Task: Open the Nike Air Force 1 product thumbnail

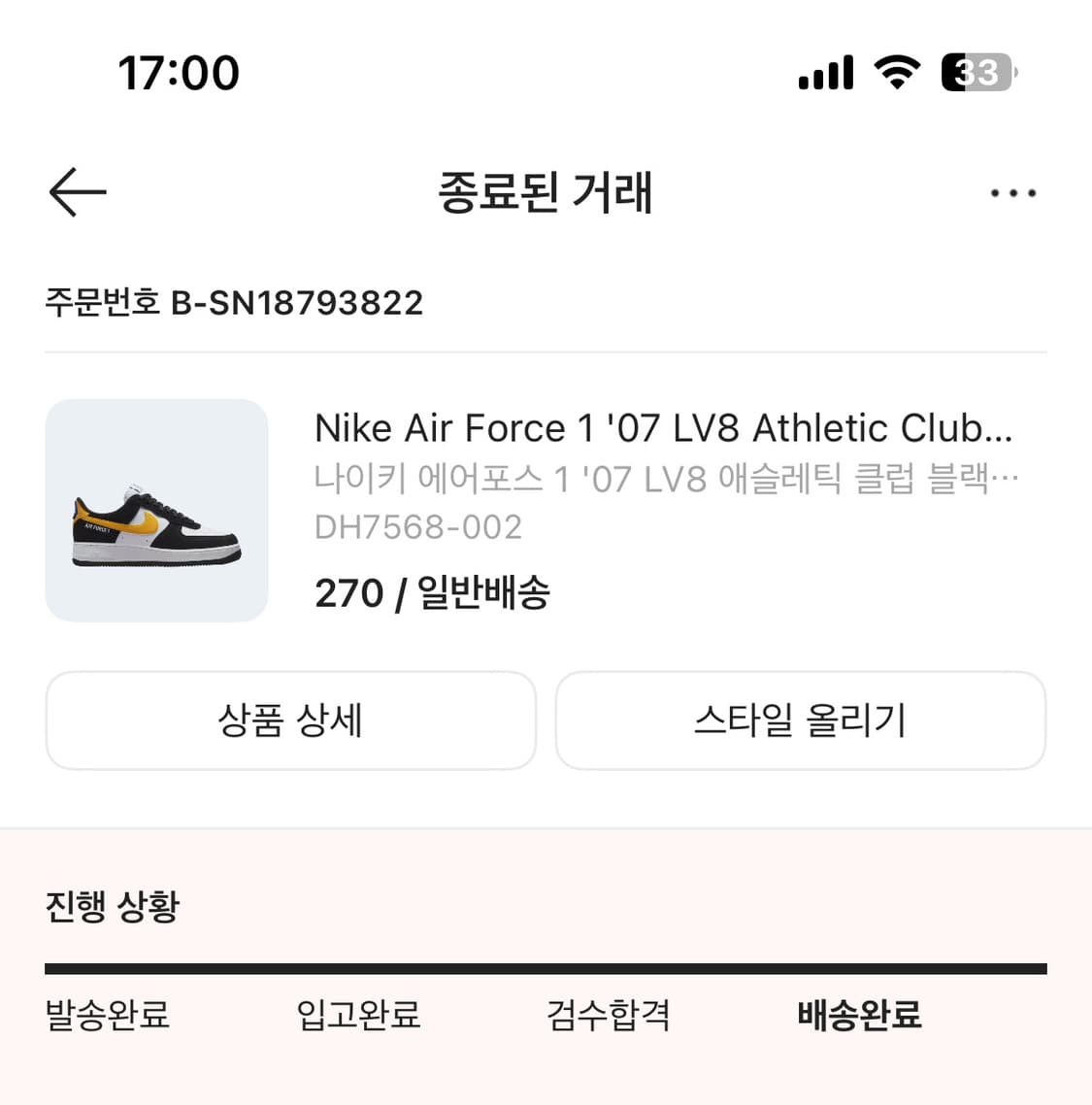Action: click(157, 511)
